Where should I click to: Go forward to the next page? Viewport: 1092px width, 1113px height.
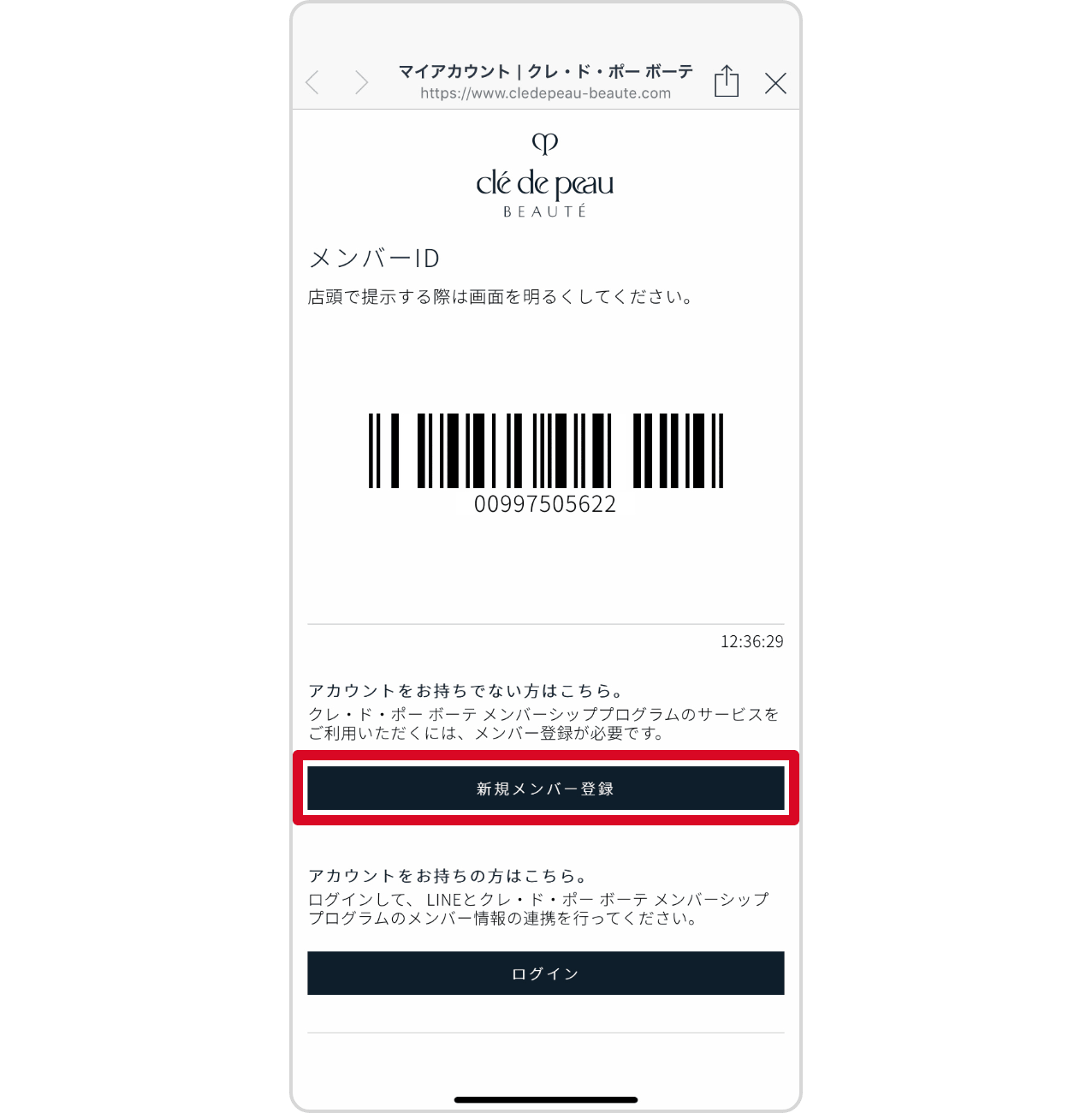(x=361, y=83)
